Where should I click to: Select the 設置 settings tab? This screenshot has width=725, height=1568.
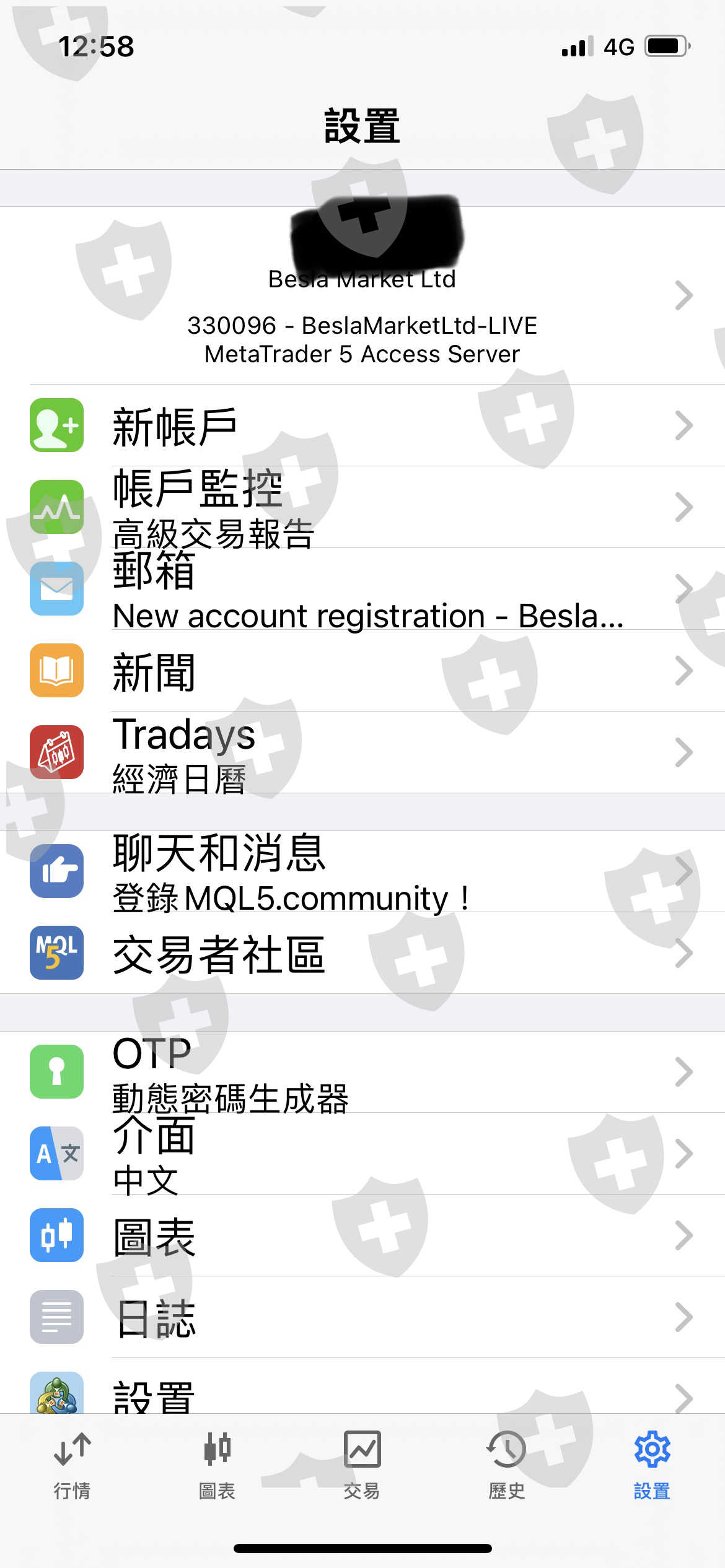tap(652, 1465)
